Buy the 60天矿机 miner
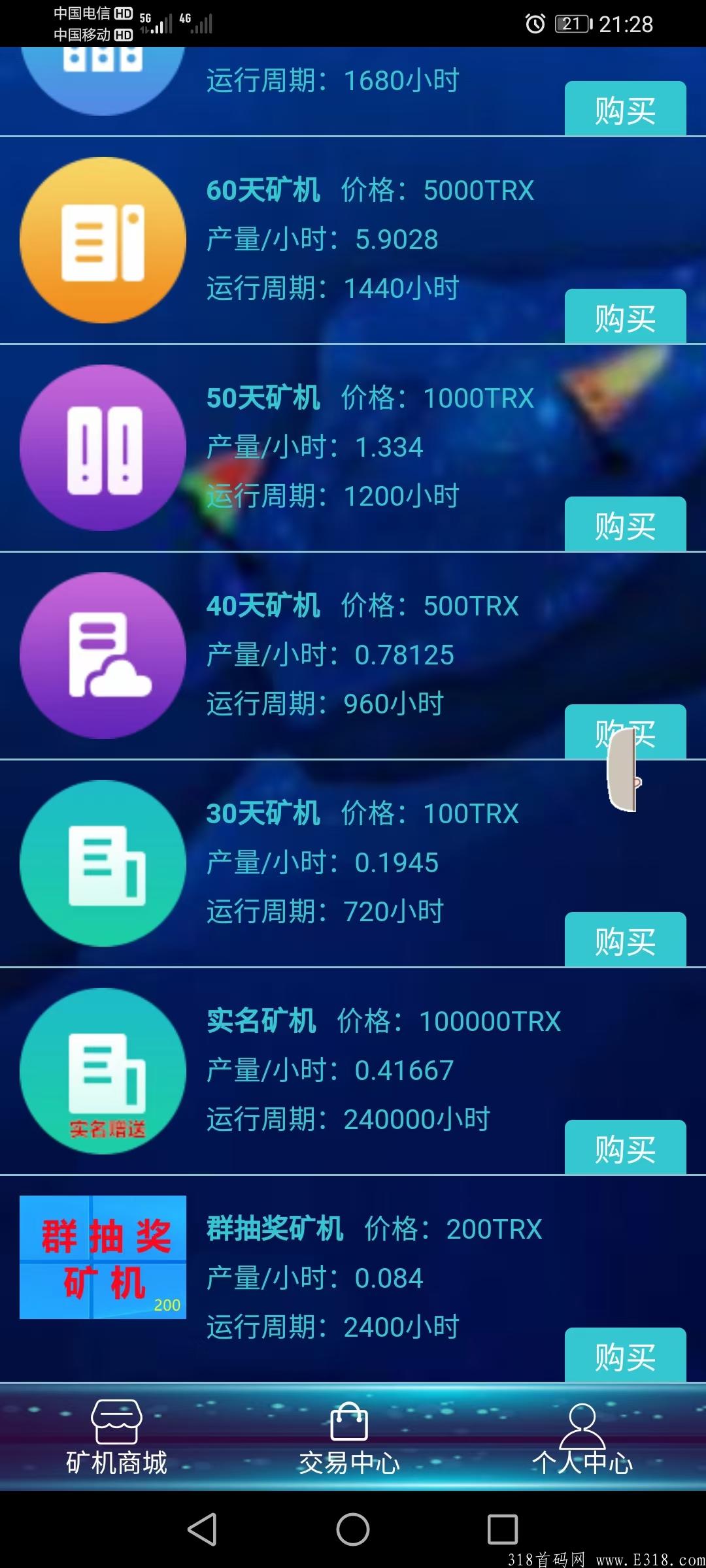The image size is (706, 1568). 625,316
